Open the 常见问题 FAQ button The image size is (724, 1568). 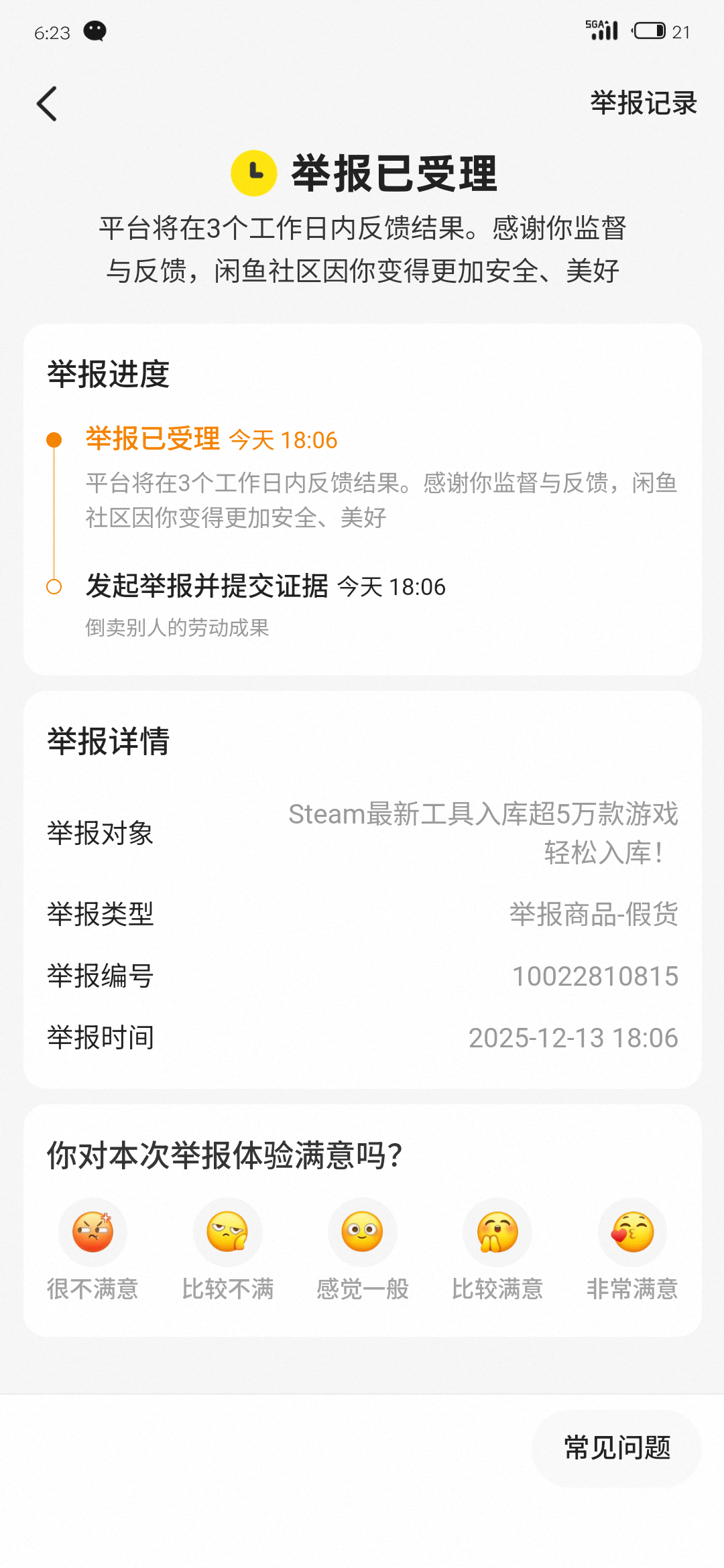click(617, 1448)
